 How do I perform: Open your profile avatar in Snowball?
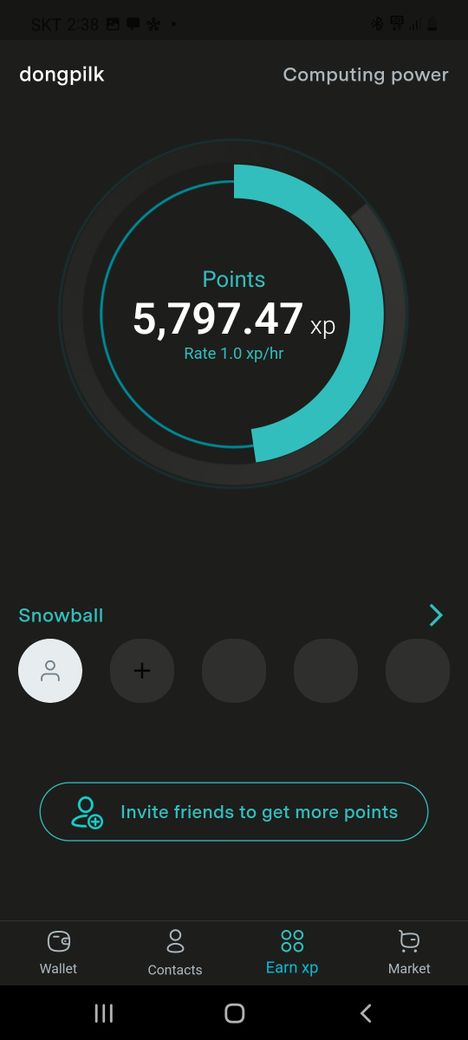pos(50,671)
